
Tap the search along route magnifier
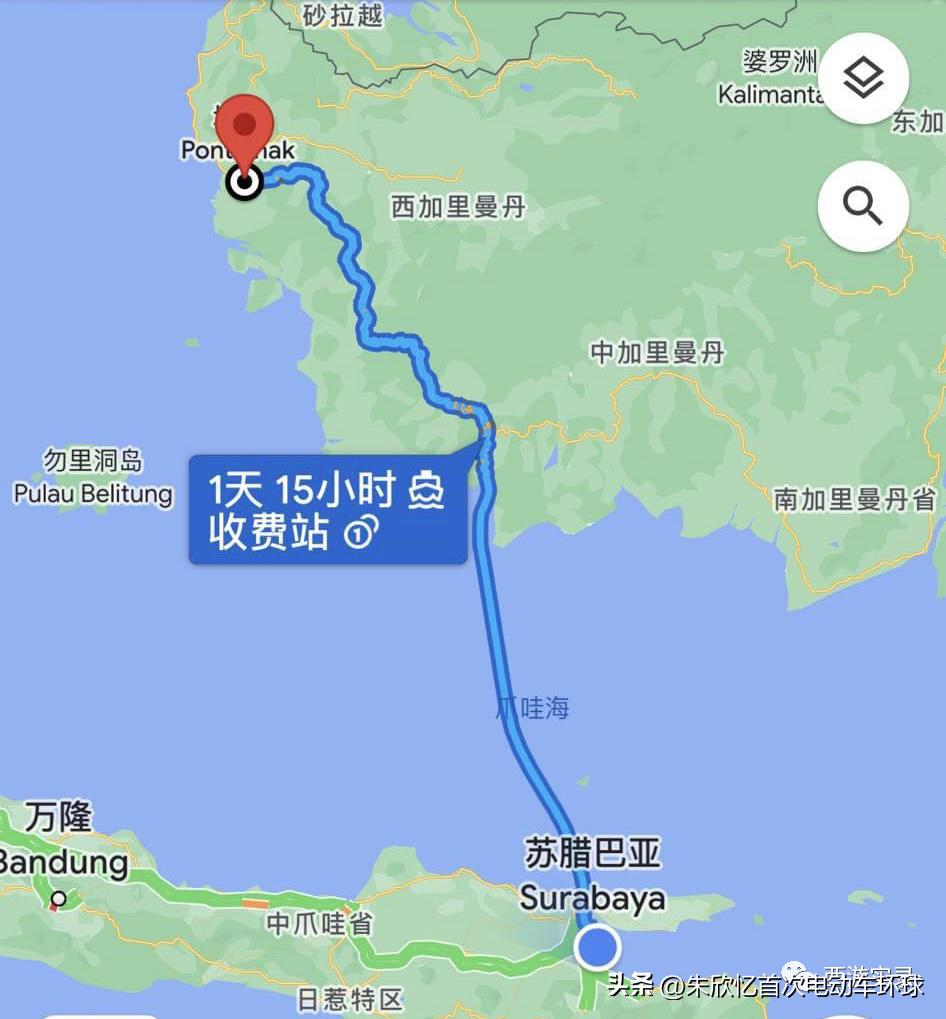(x=863, y=206)
